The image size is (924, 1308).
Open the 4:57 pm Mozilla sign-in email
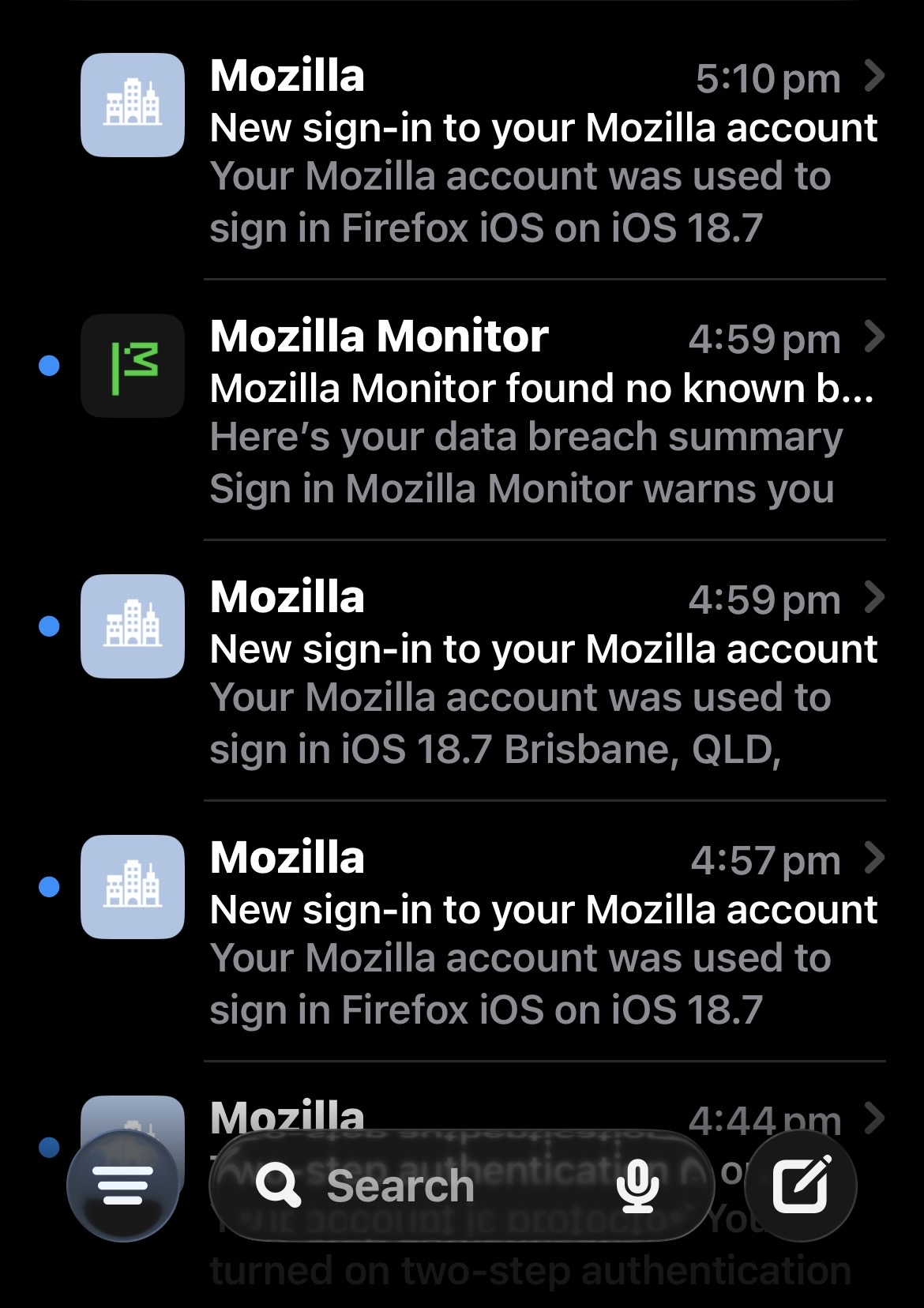[543, 934]
